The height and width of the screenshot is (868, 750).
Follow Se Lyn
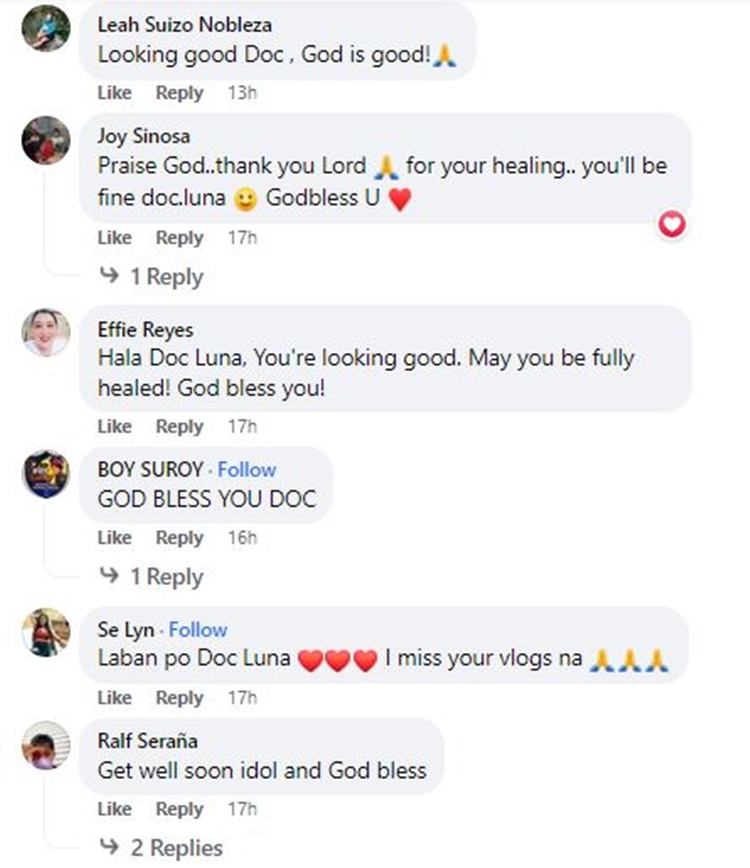pos(198,630)
